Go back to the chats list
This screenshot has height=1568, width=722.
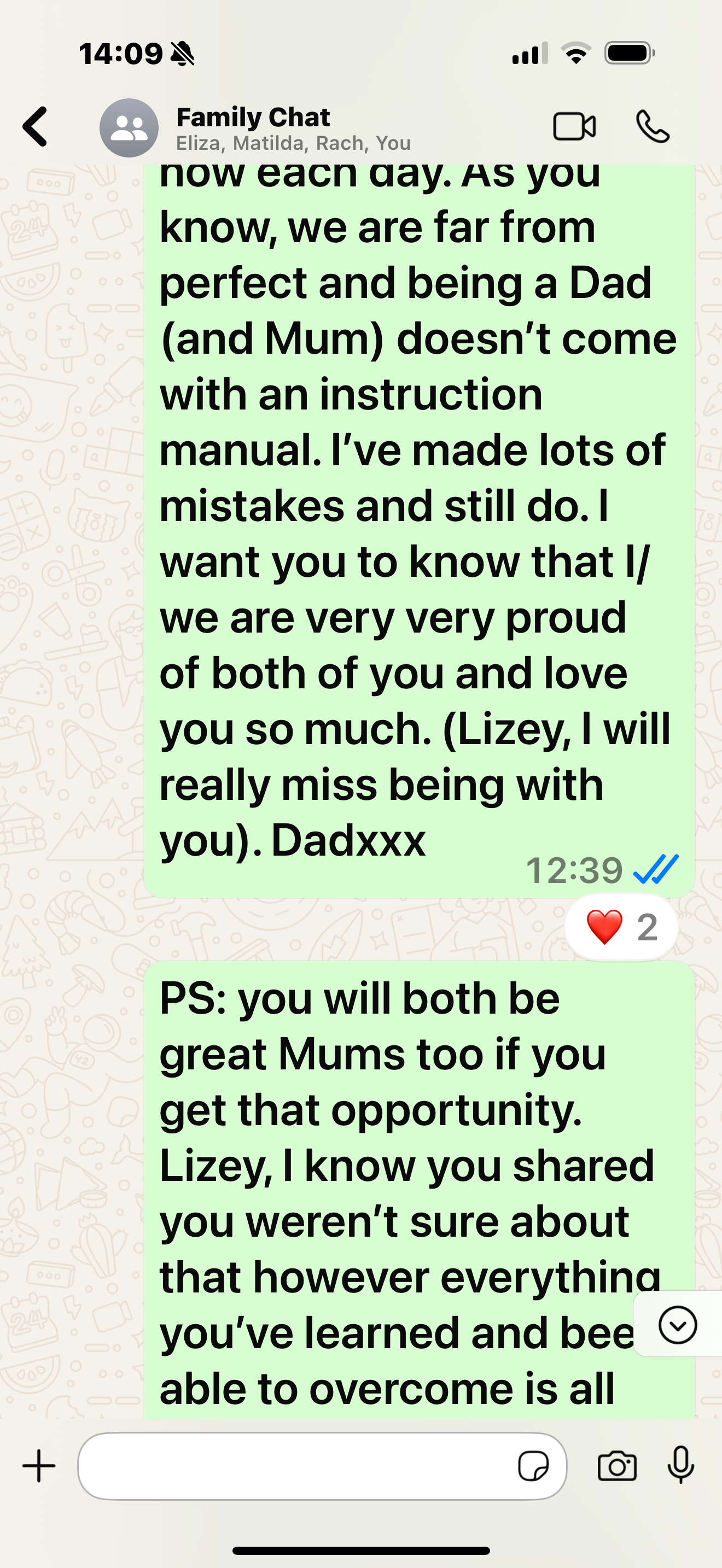(36, 127)
